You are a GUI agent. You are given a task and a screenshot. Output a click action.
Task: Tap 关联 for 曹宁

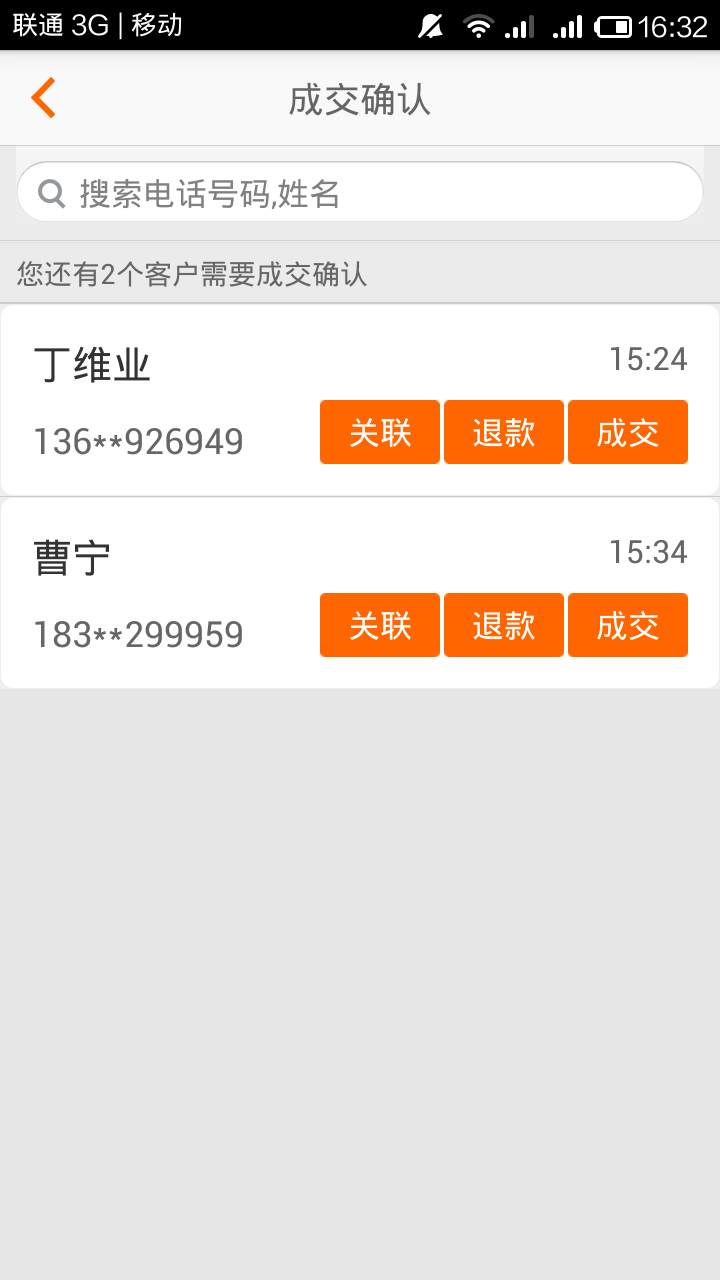pyautogui.click(x=380, y=625)
